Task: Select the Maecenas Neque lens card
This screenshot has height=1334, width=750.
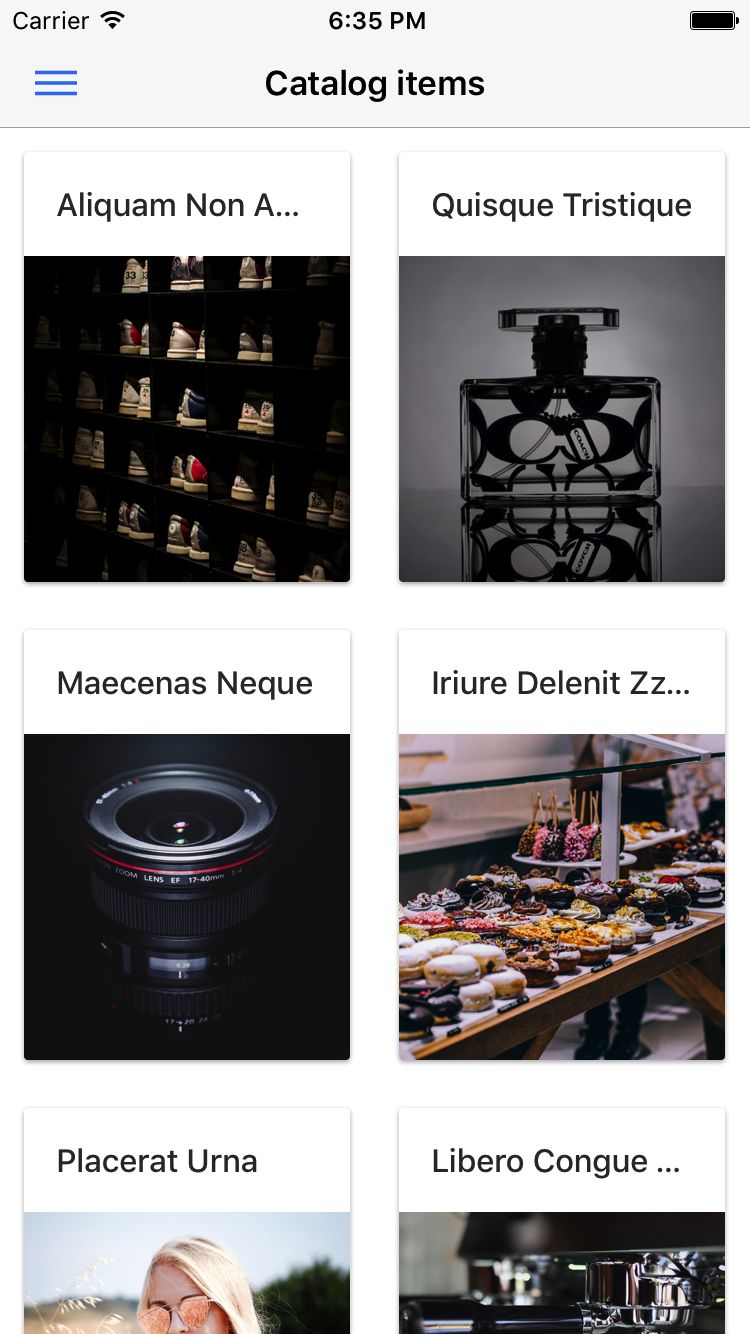Action: pyautogui.click(x=187, y=845)
